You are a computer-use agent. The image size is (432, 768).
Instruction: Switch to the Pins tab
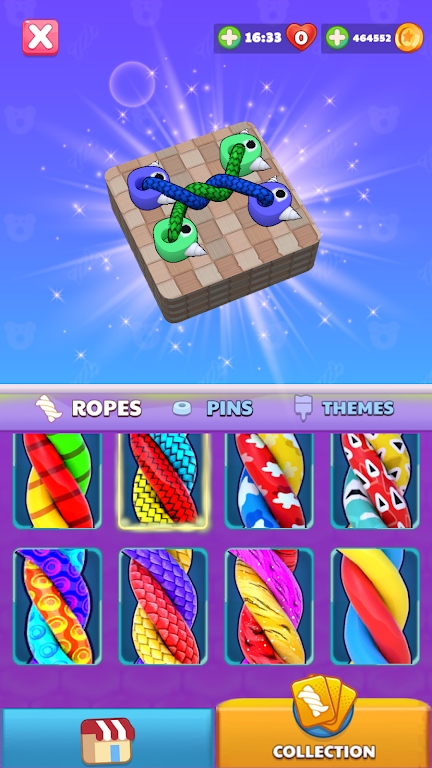pyautogui.click(x=213, y=408)
